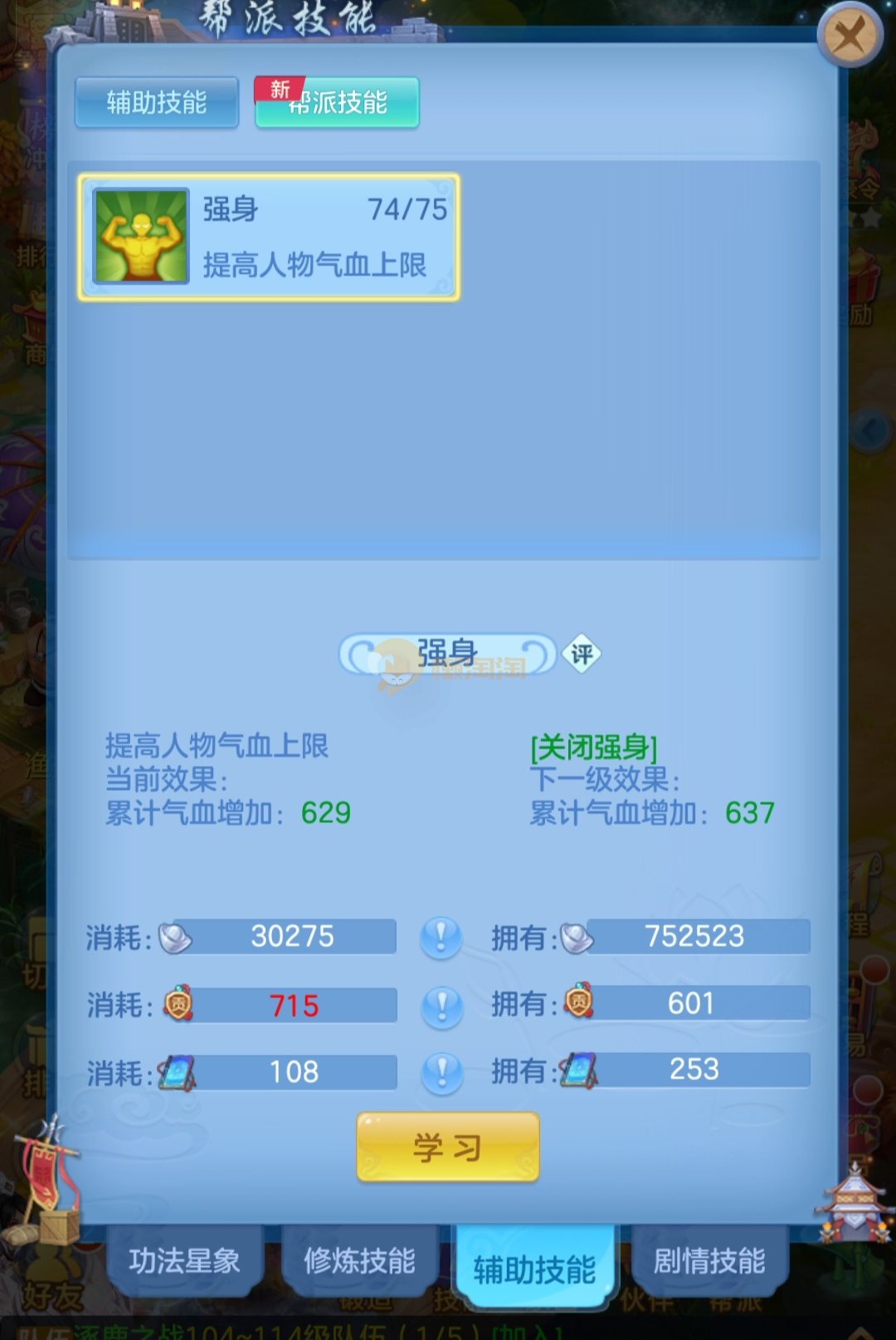Select the 强身 skill card
The image size is (896, 1340).
point(269,237)
